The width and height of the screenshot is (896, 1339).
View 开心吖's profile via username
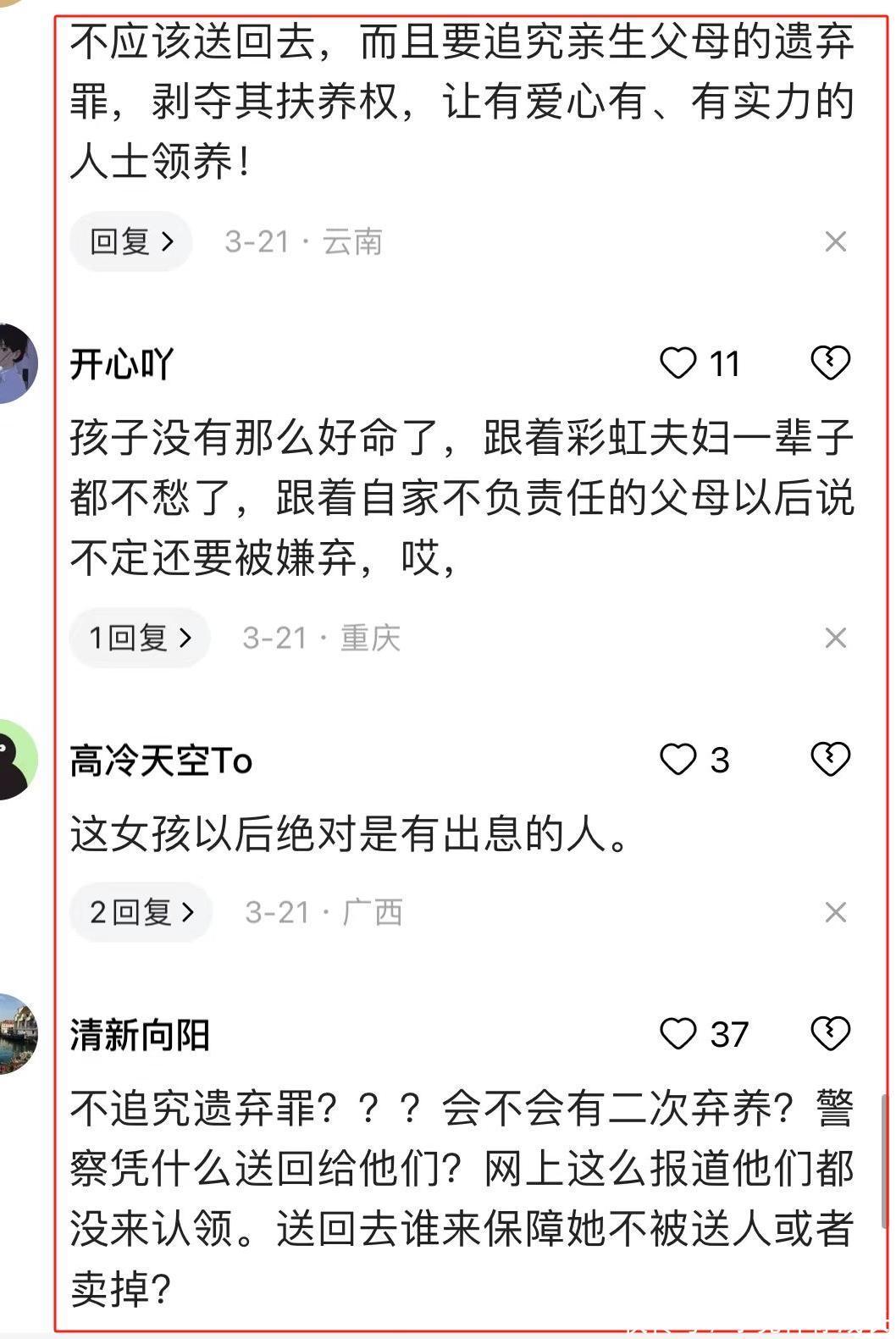pyautogui.click(x=121, y=364)
